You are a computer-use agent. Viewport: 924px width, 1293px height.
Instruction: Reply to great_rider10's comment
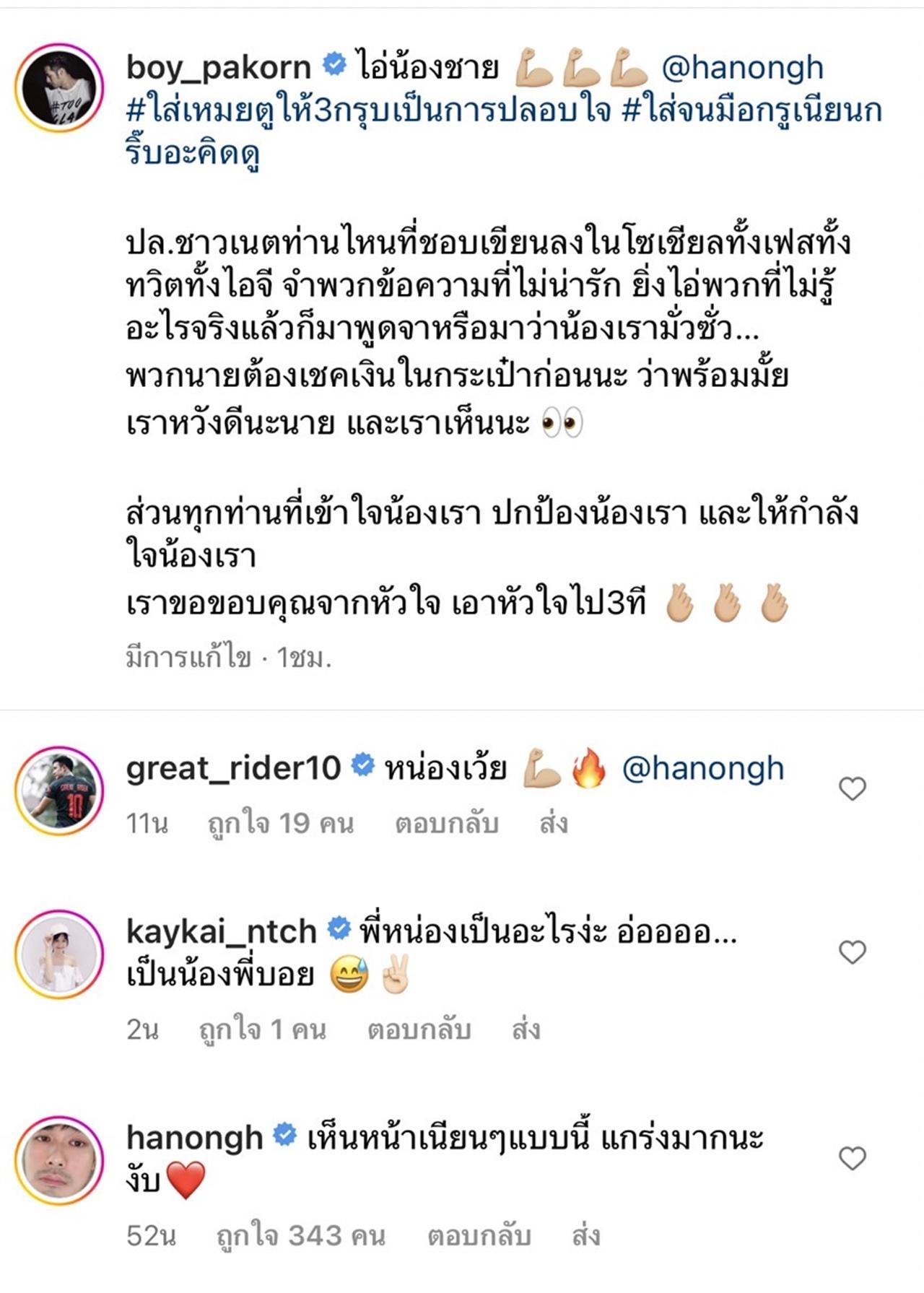click(446, 824)
